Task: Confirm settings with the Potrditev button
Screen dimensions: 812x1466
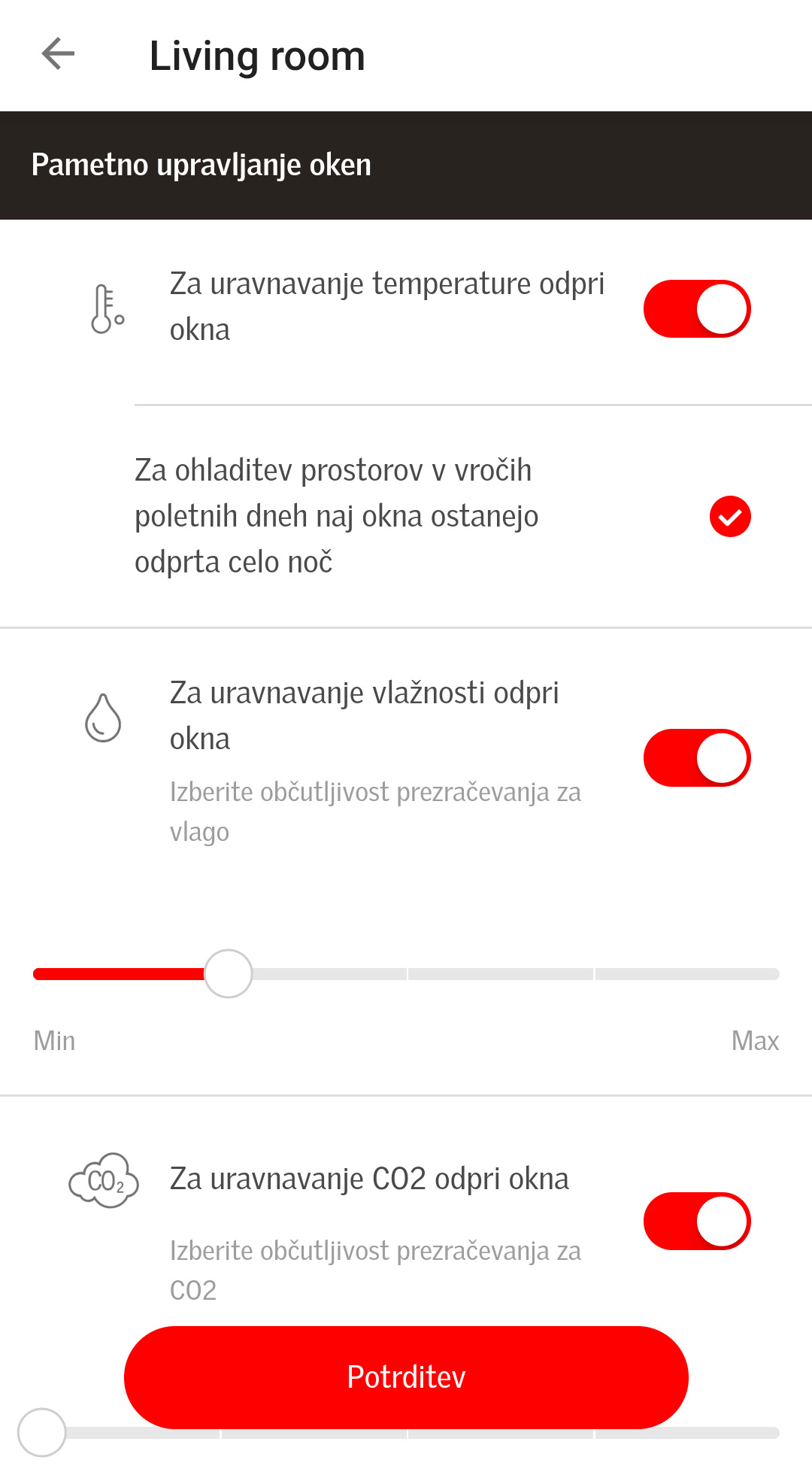Action: point(406,1377)
